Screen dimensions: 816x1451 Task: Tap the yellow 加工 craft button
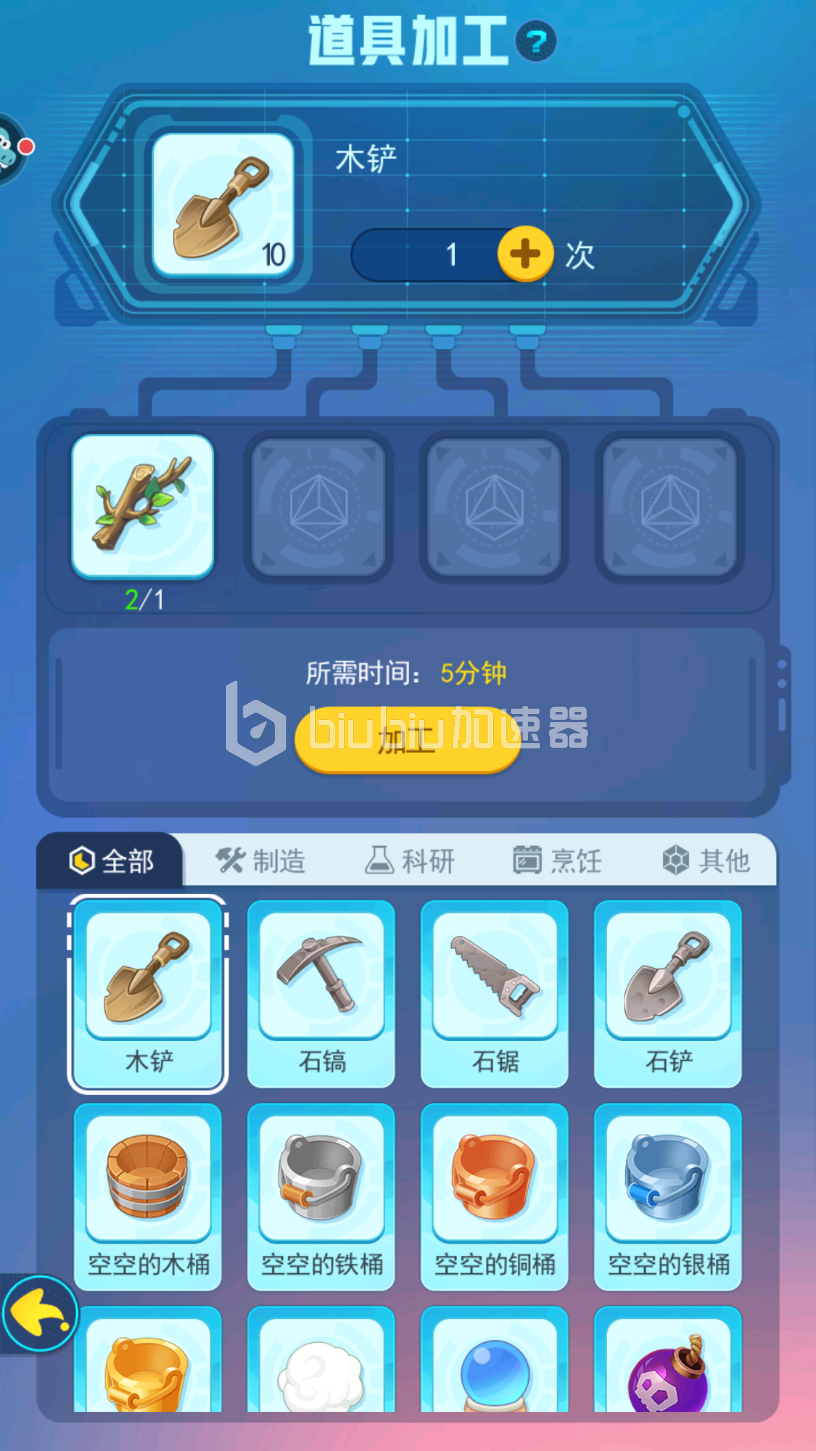pyautogui.click(x=407, y=740)
